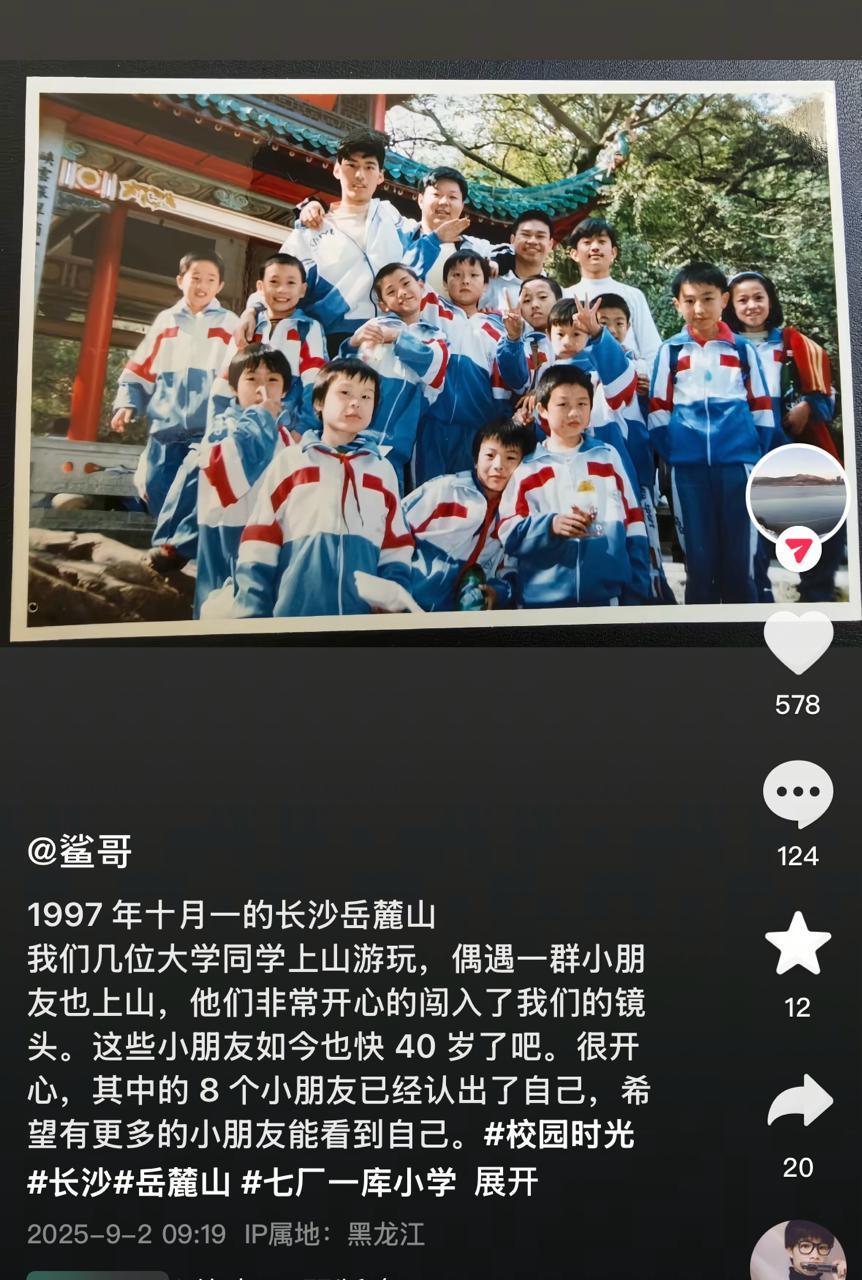The height and width of the screenshot is (1280, 862).
Task: Open the @鲨哥 username profile
Action: pos(80,852)
